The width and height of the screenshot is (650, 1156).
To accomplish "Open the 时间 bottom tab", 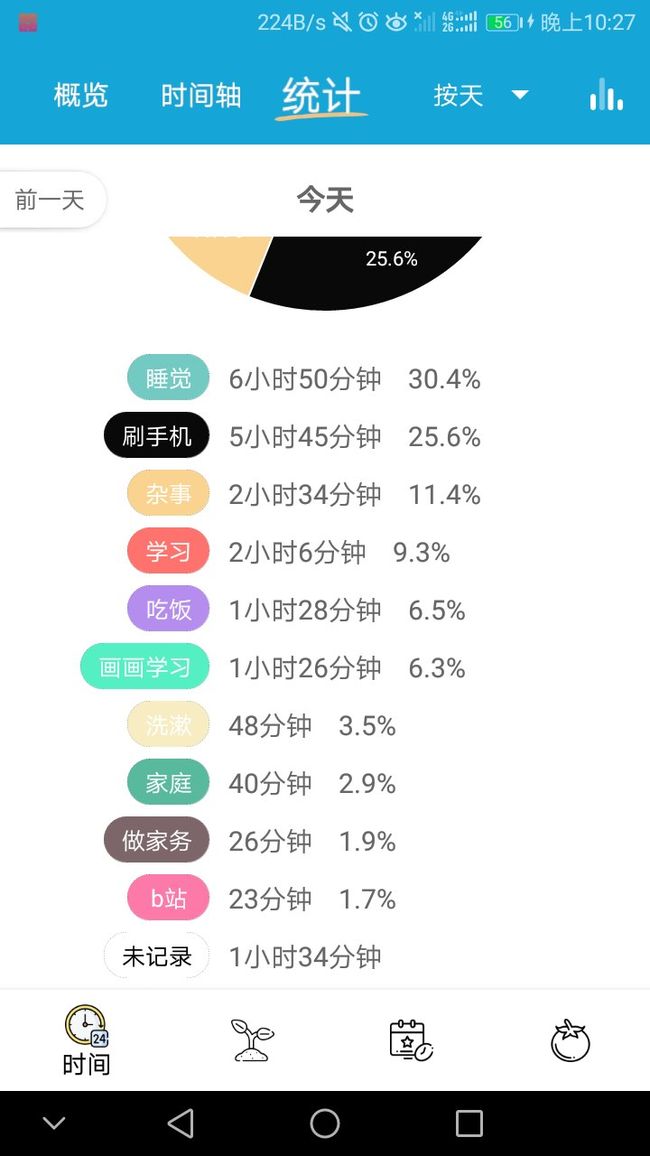I will pyautogui.click(x=86, y=1040).
